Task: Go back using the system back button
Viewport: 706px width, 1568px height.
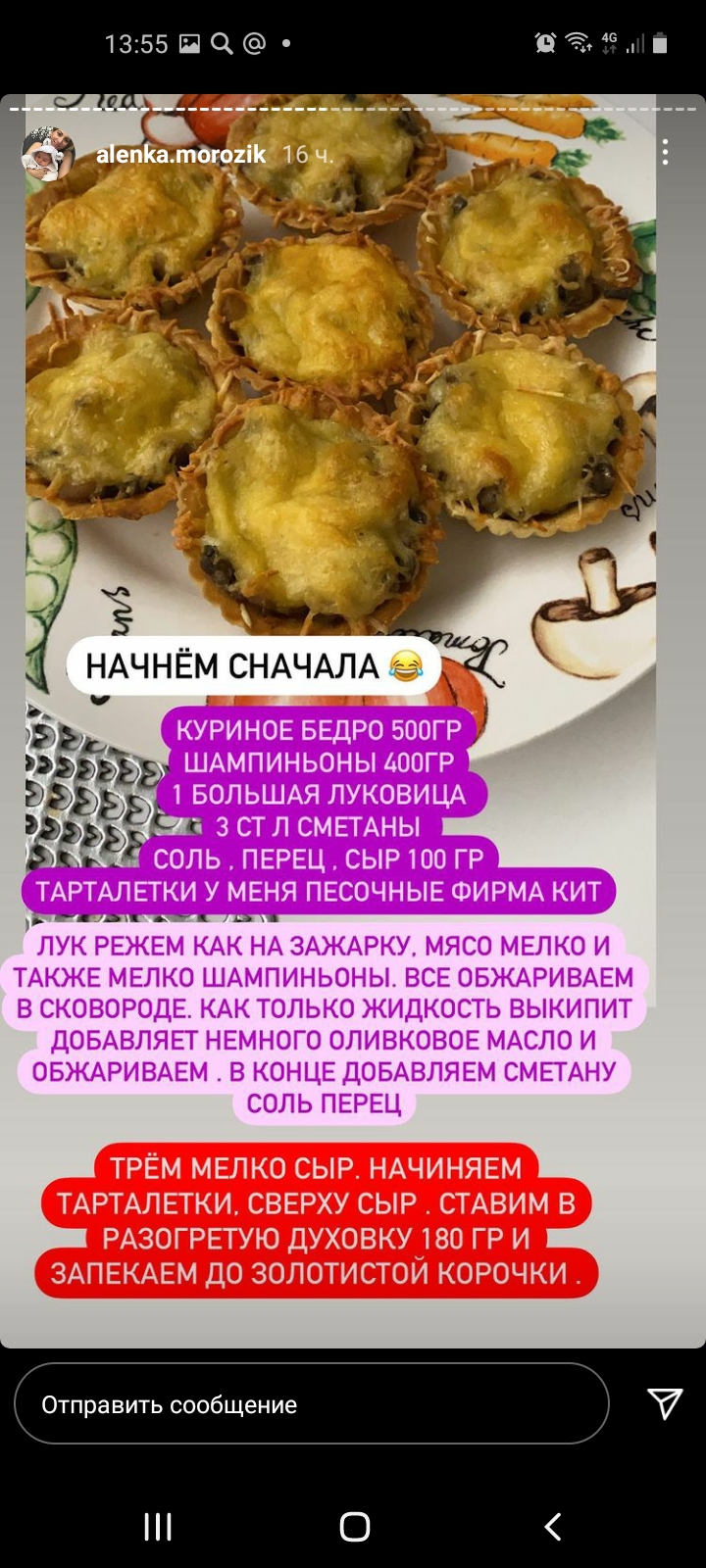Action: 552,1526
